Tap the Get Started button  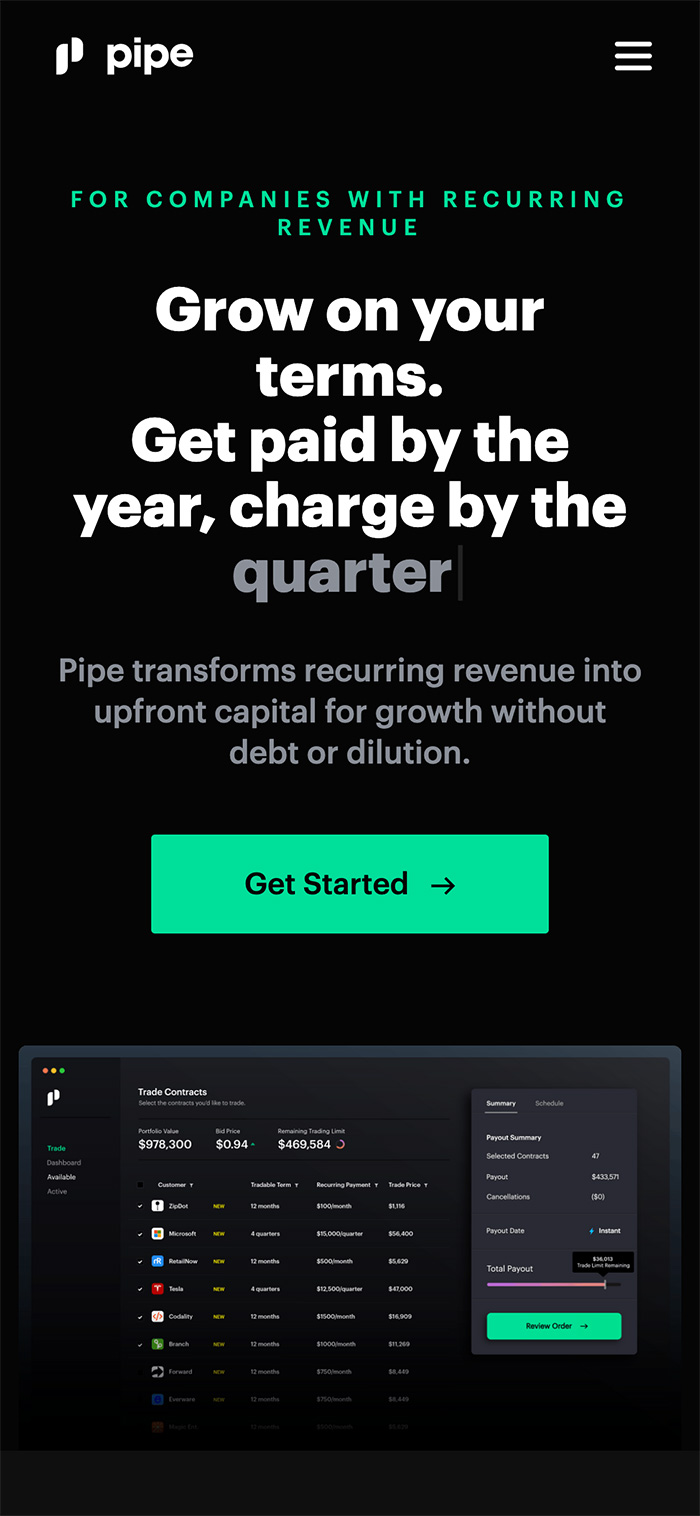(349, 884)
